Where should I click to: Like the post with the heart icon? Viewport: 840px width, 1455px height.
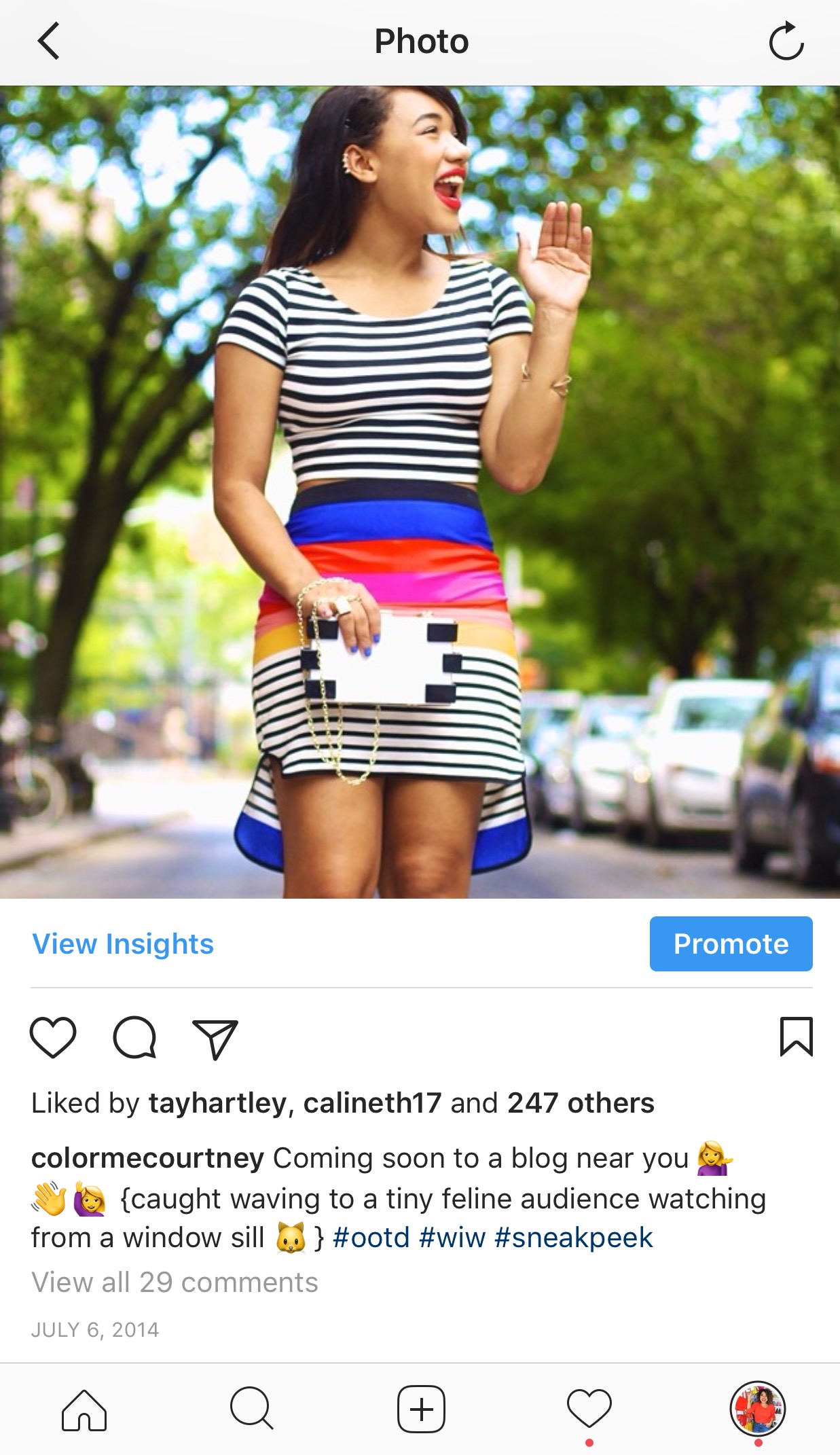53,1037
